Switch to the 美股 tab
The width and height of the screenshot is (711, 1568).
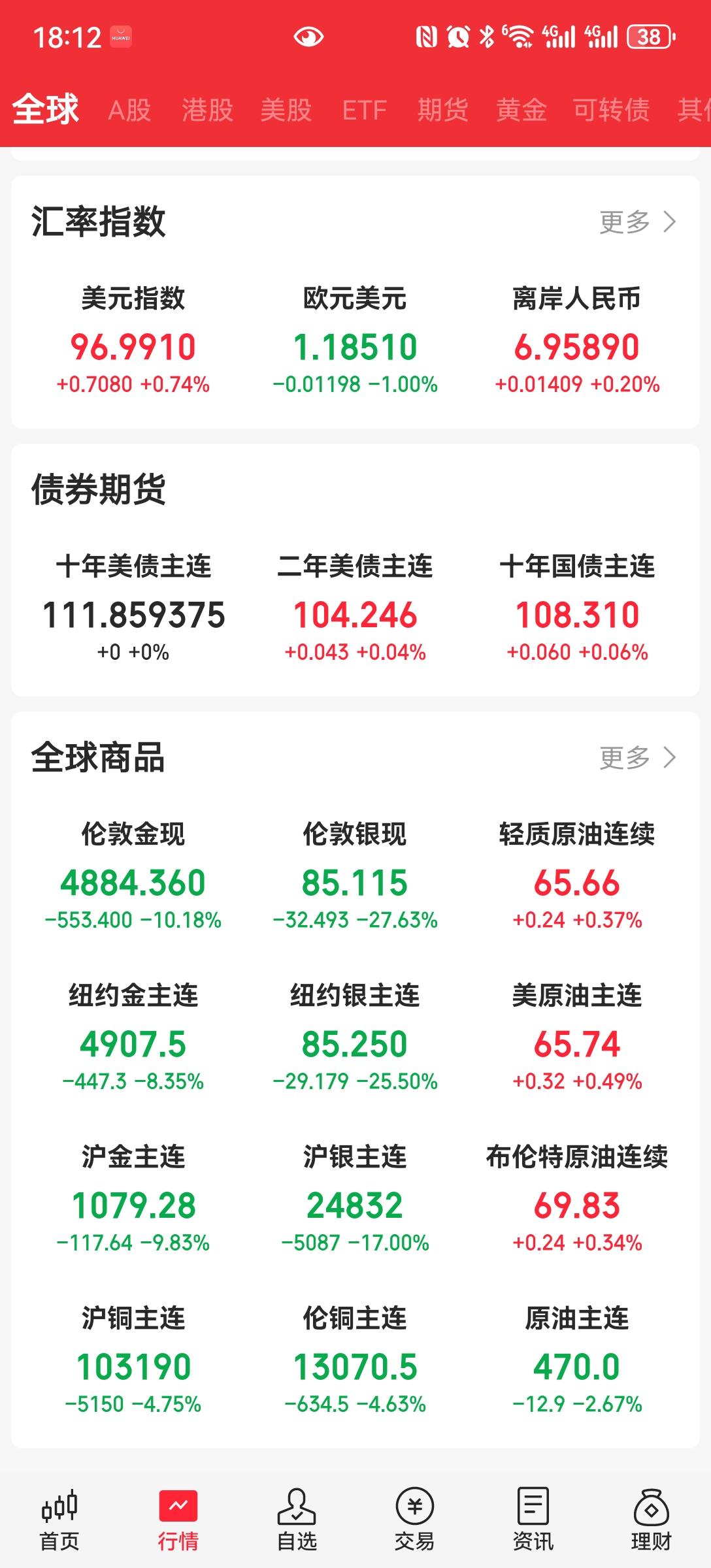click(x=286, y=111)
